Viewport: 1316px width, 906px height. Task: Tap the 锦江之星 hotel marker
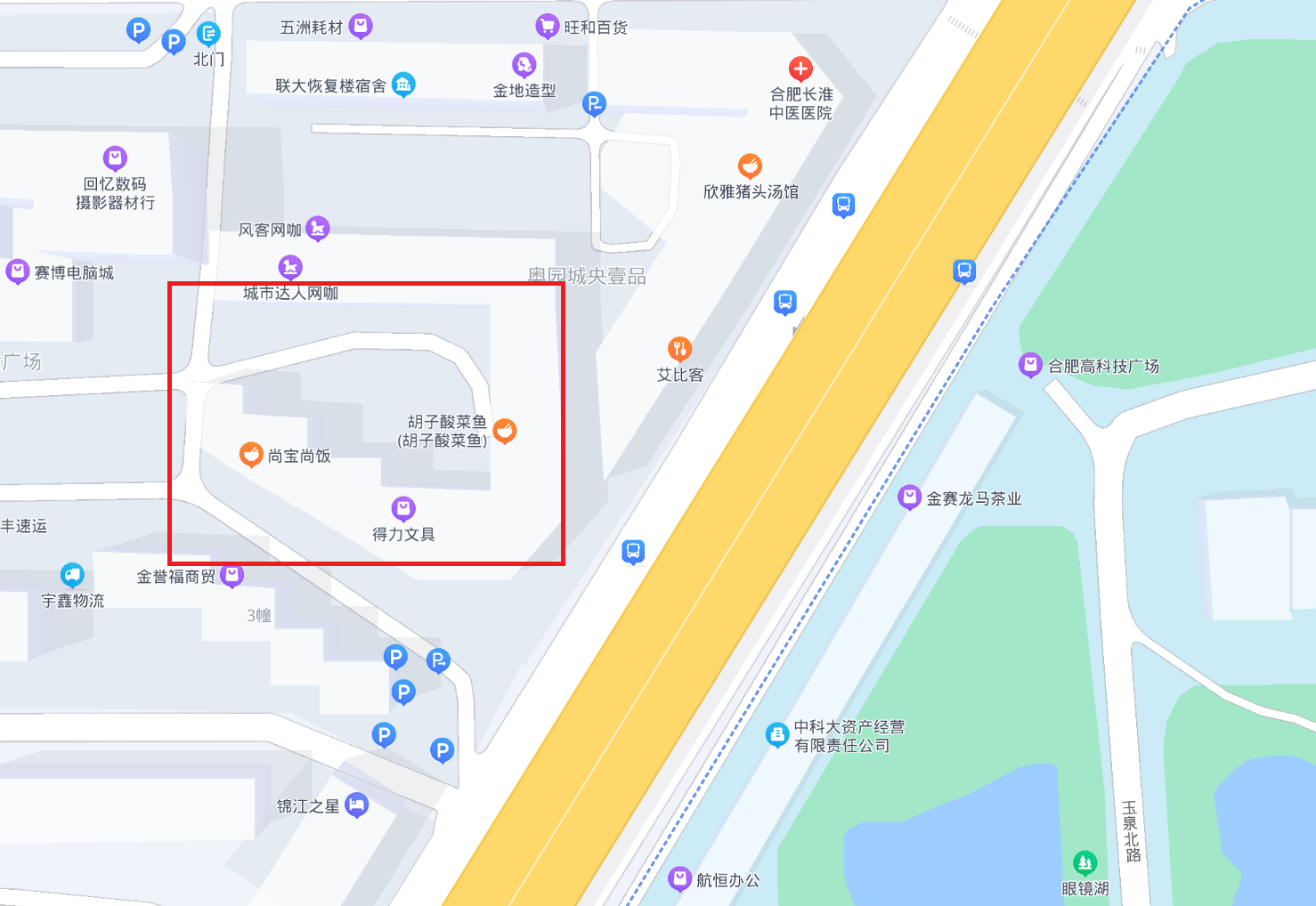[356, 805]
